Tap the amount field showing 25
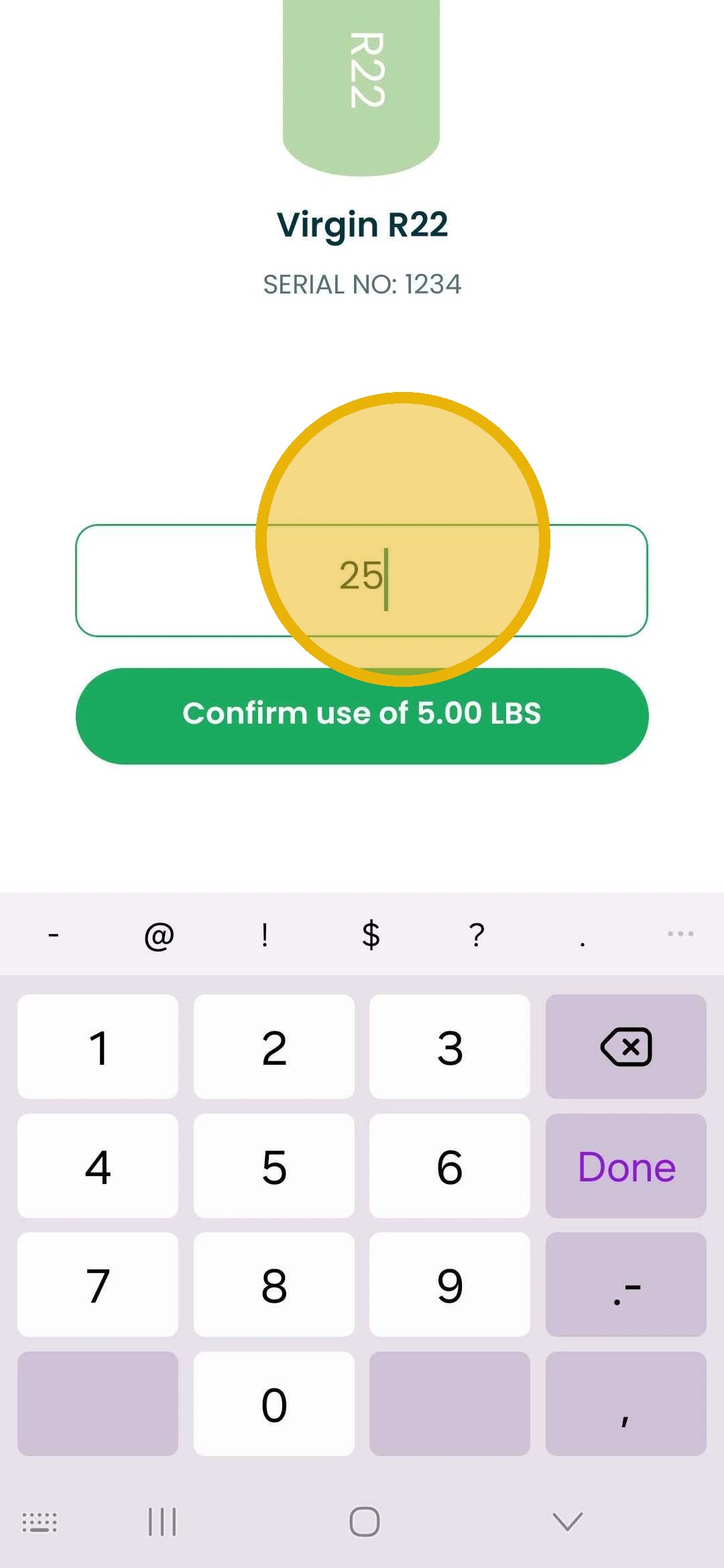The image size is (724, 1568). [x=361, y=580]
